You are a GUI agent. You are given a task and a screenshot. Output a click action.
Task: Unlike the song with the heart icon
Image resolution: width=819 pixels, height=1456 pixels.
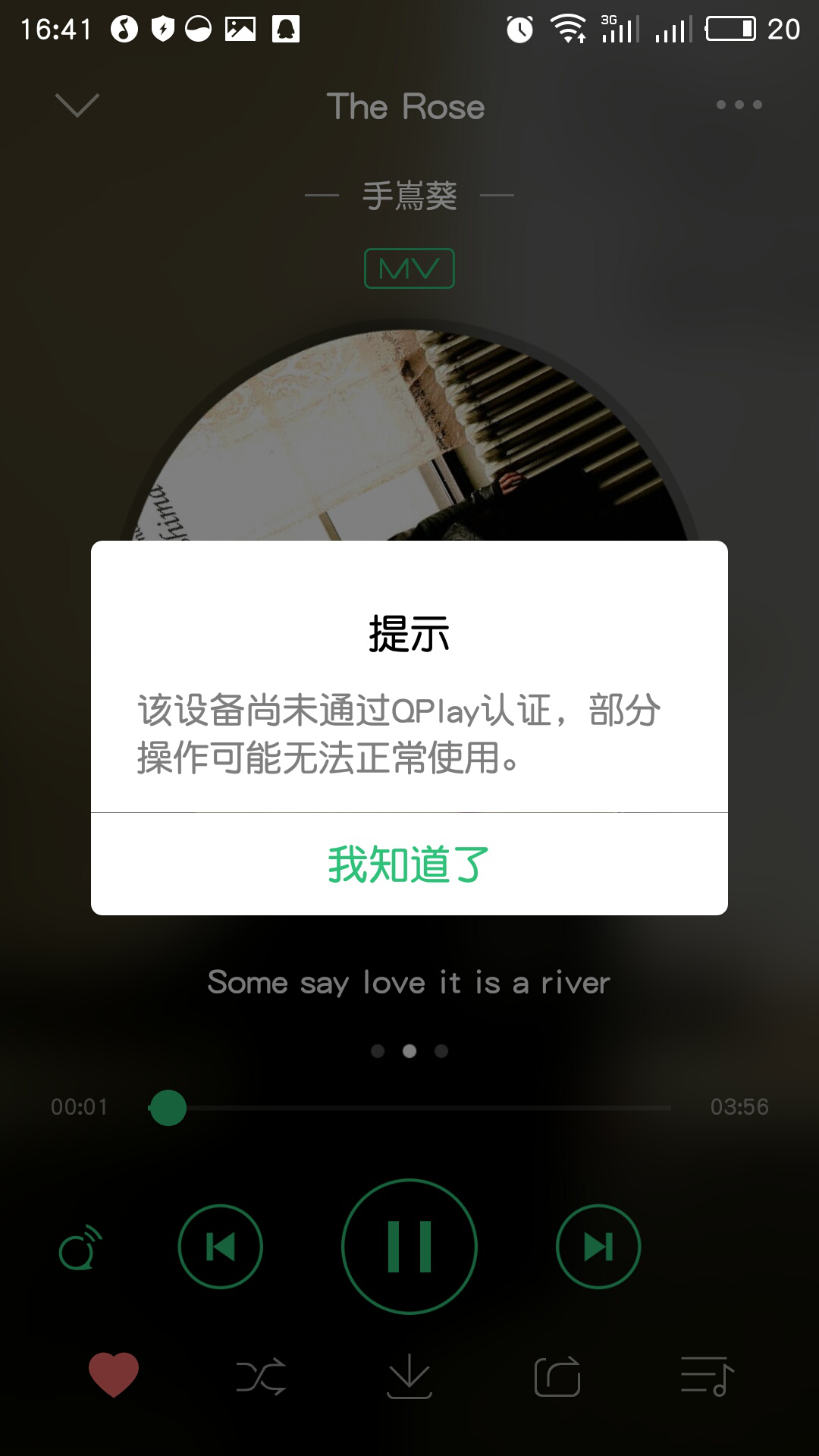pyautogui.click(x=114, y=1375)
